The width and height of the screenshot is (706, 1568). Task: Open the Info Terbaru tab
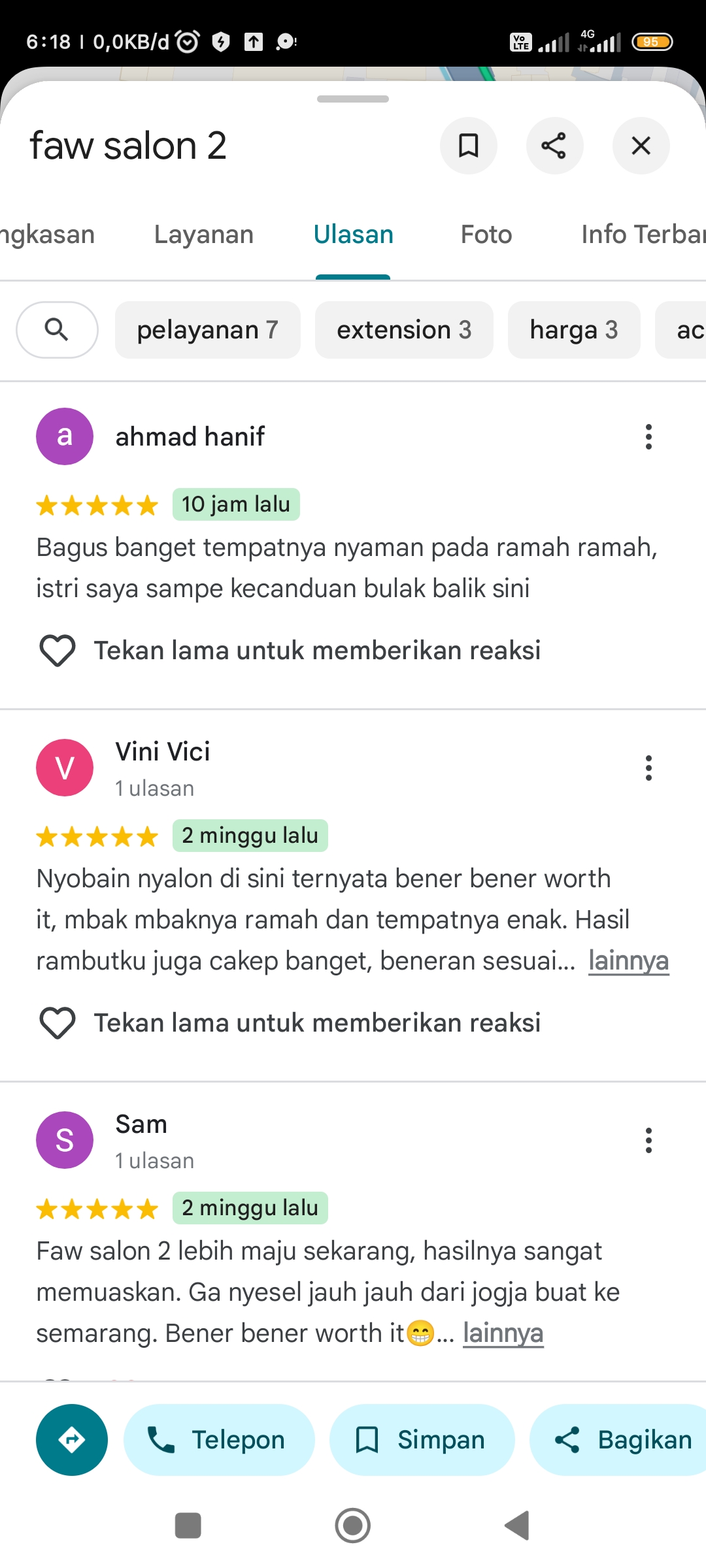(x=643, y=234)
